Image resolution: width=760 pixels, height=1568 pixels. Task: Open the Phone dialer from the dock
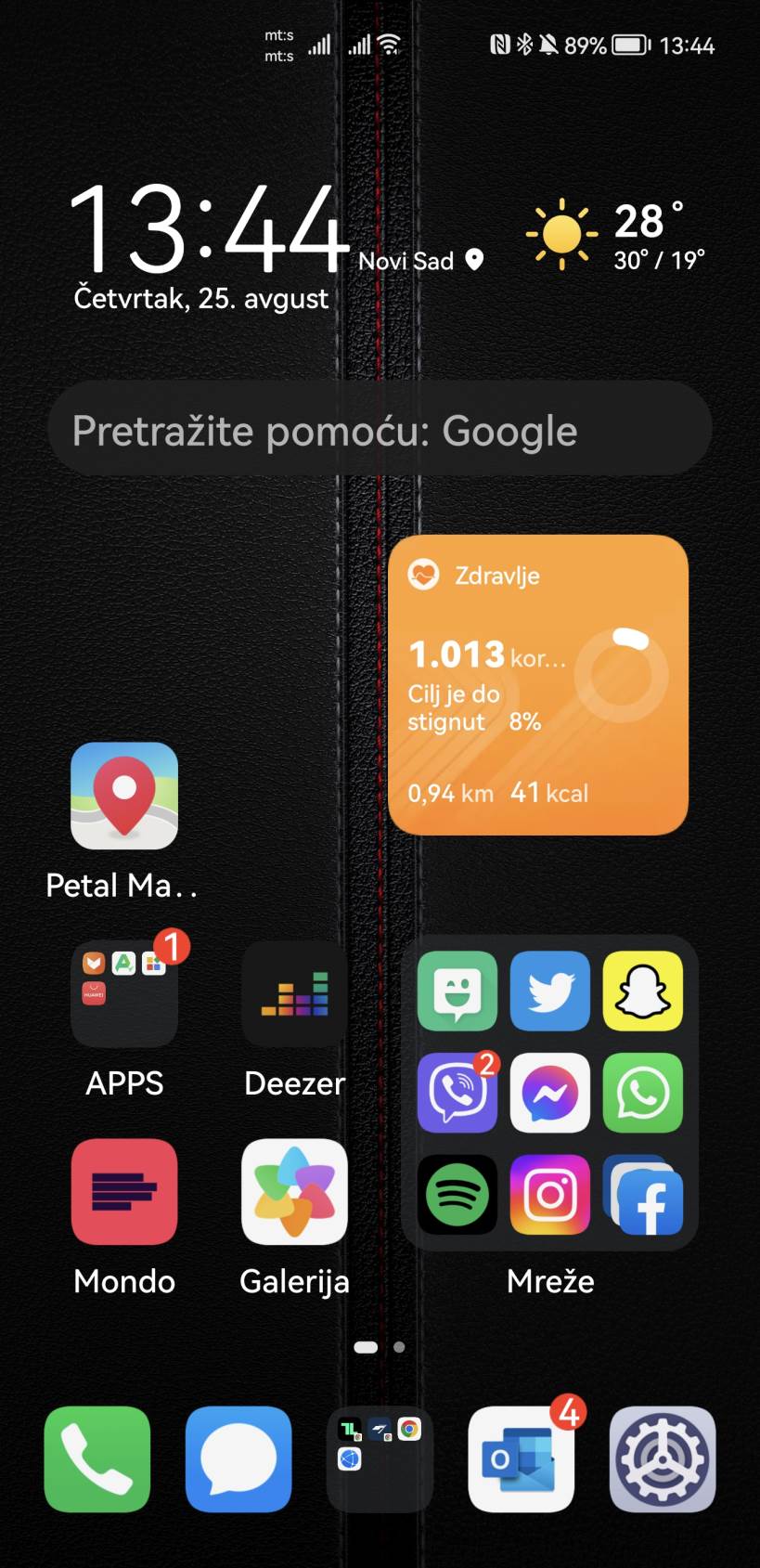coord(97,1458)
